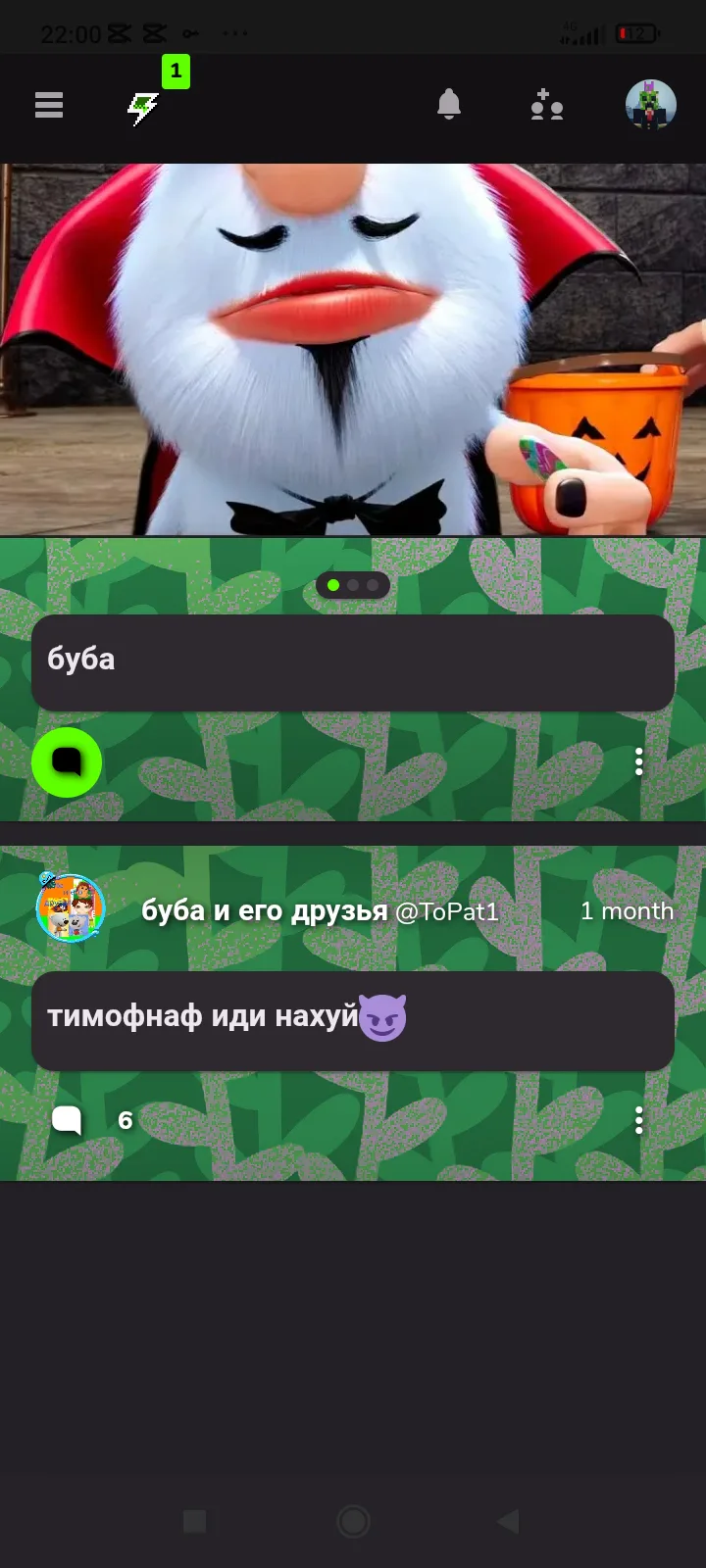The image size is (706, 1568).
Task: Open the lightning bolt feed with badge
Action: point(144,108)
